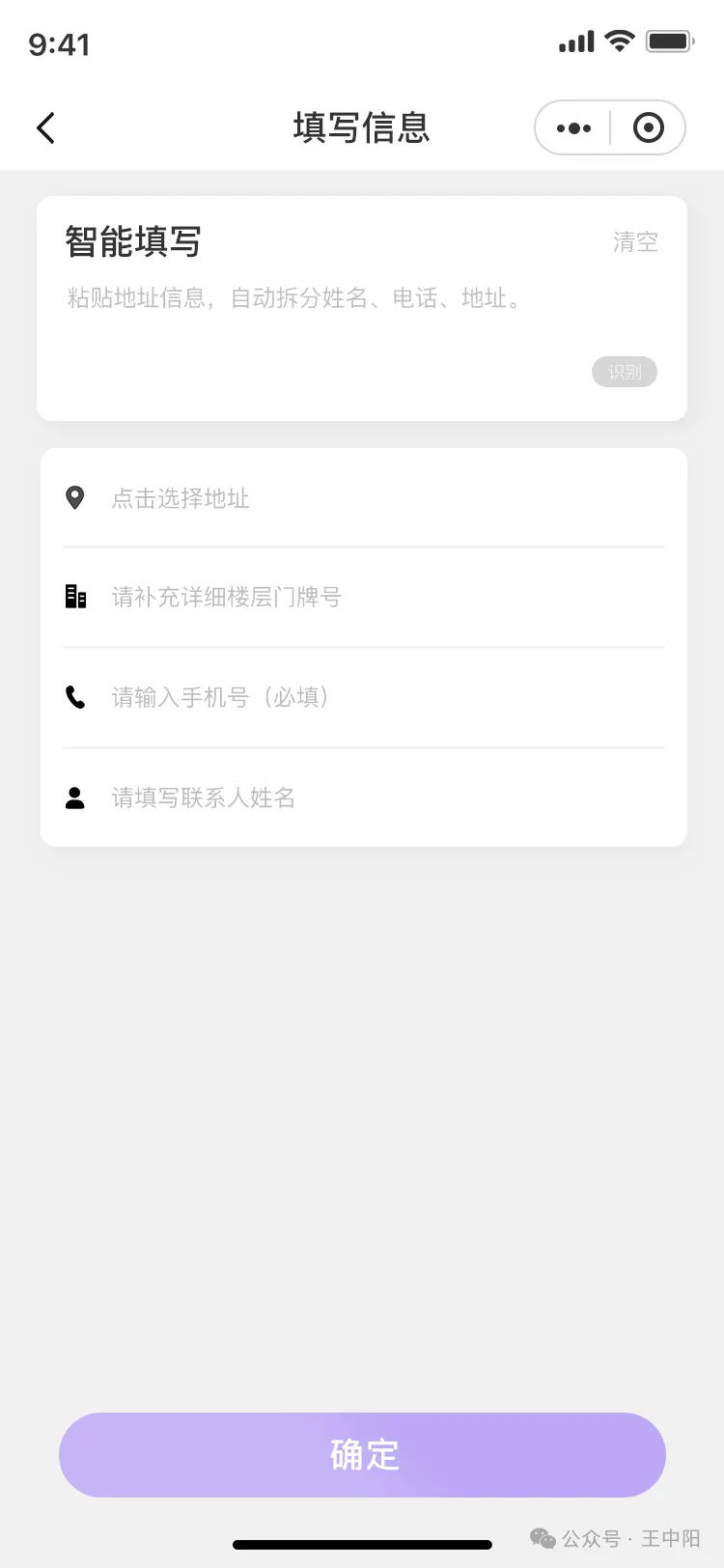Tap 识别 to recognize pasted address
This screenshot has width=724, height=1568.
624,372
